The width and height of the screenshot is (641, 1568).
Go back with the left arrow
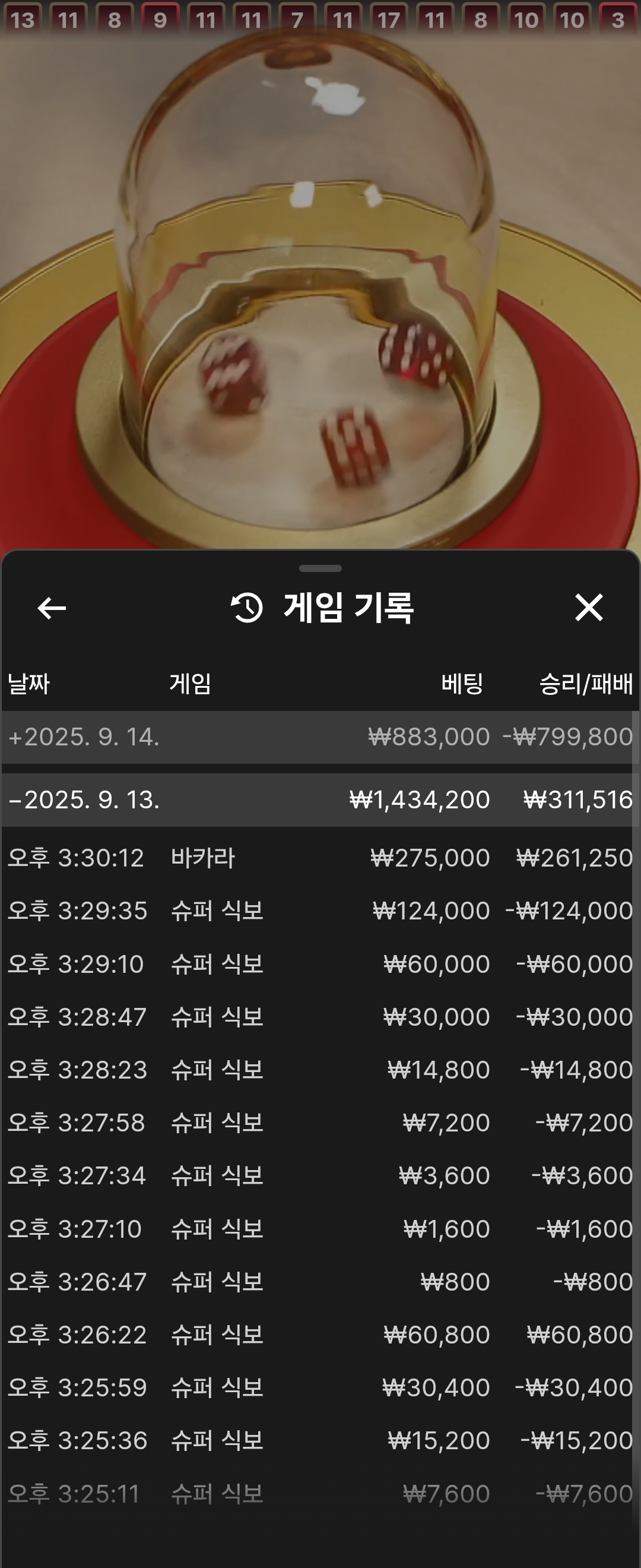(52, 608)
